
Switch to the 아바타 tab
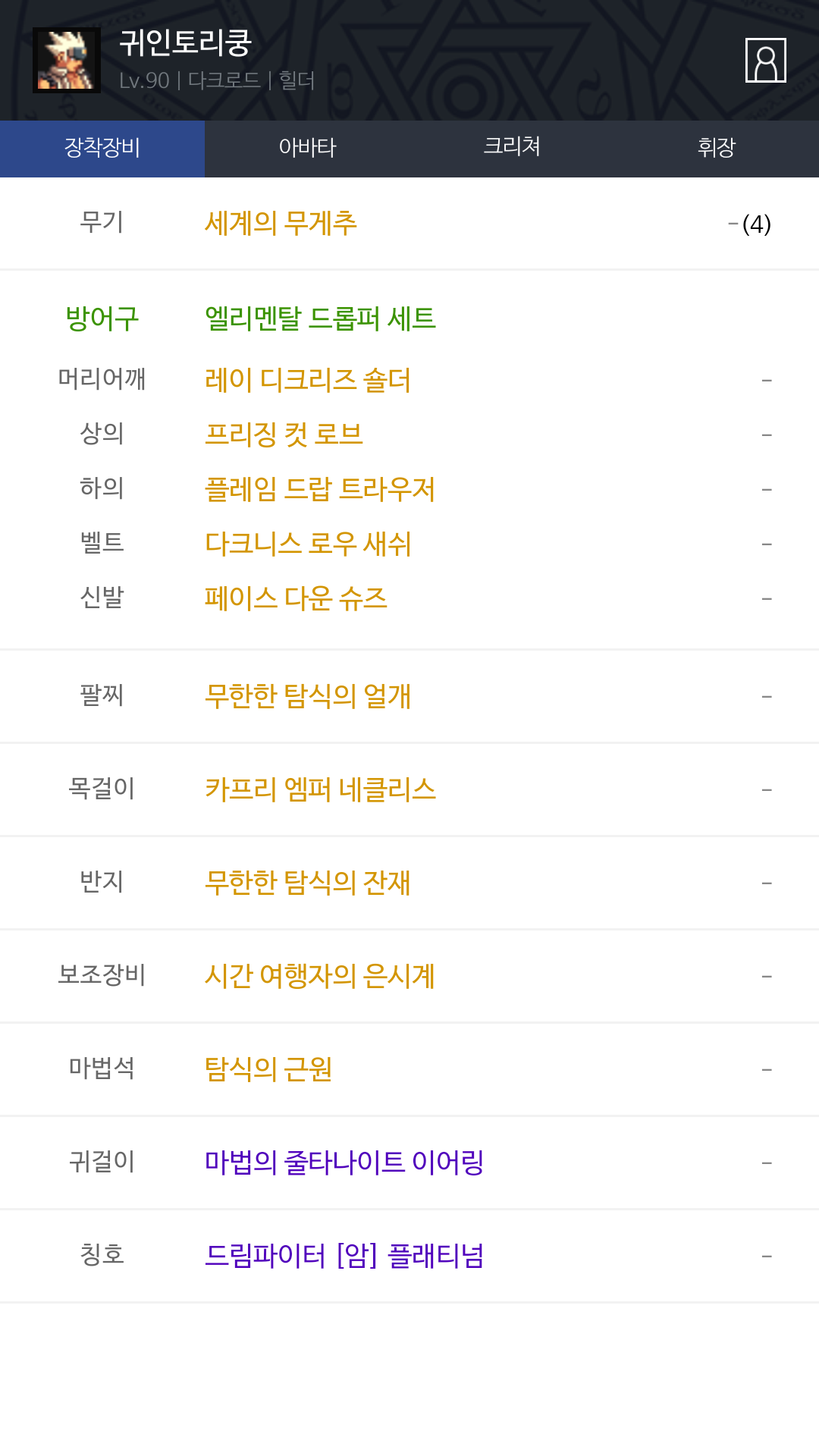(x=307, y=149)
